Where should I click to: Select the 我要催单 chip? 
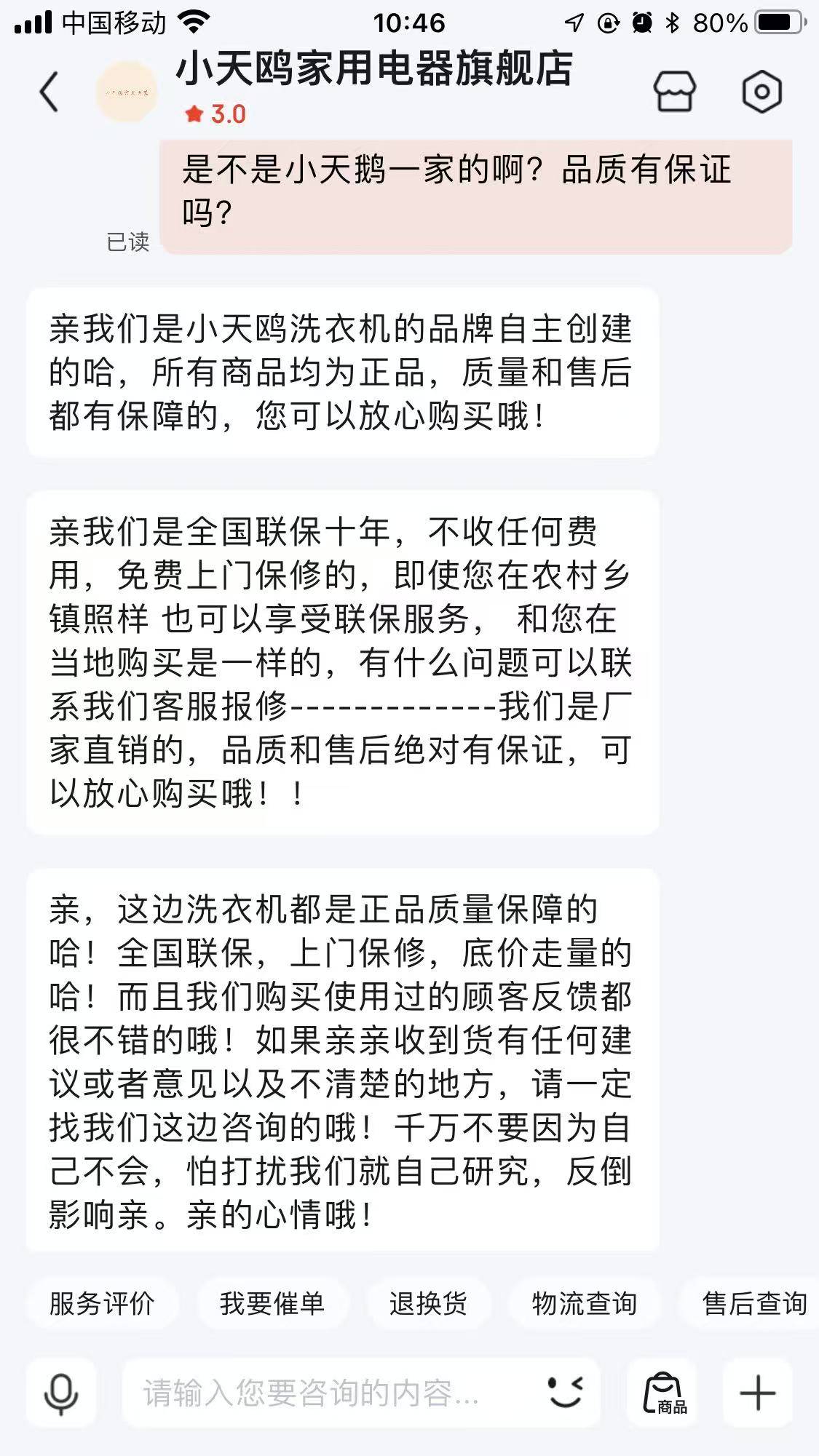pos(272,1303)
